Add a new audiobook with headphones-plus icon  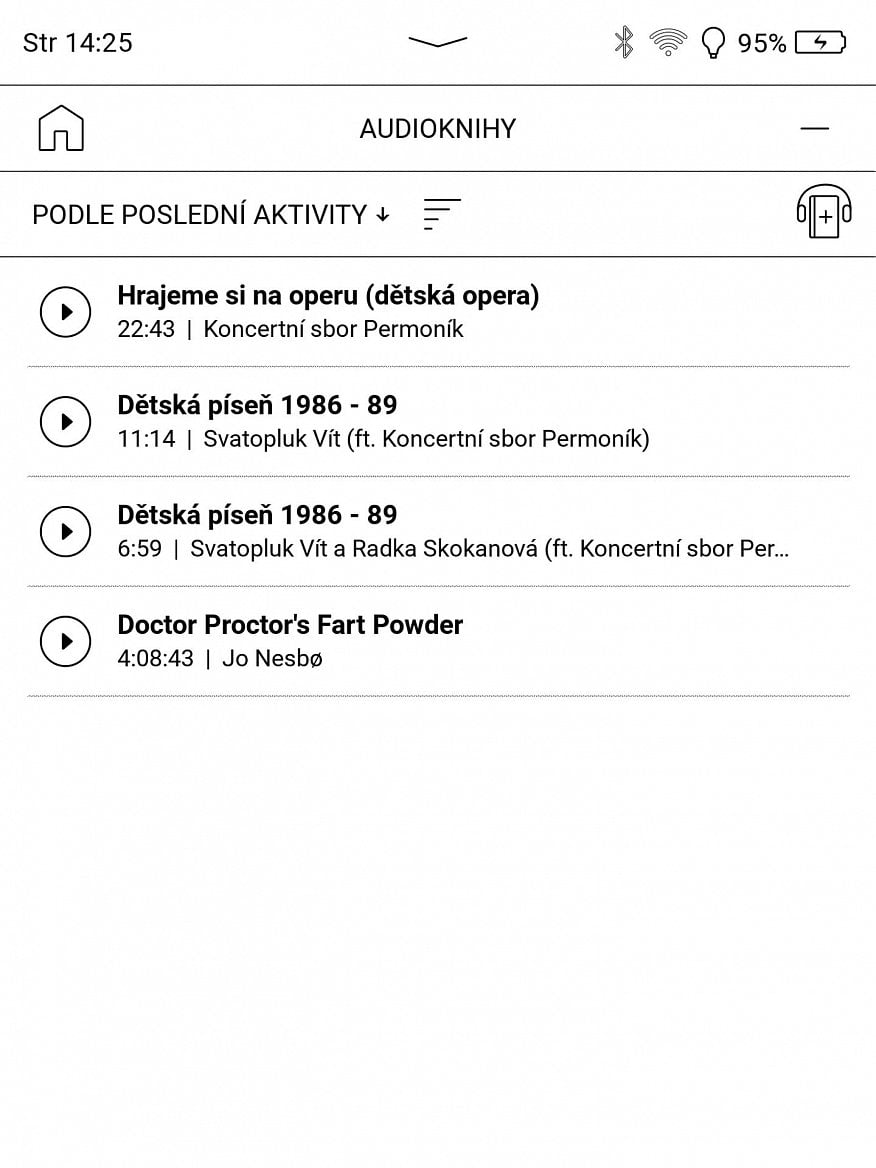point(823,213)
